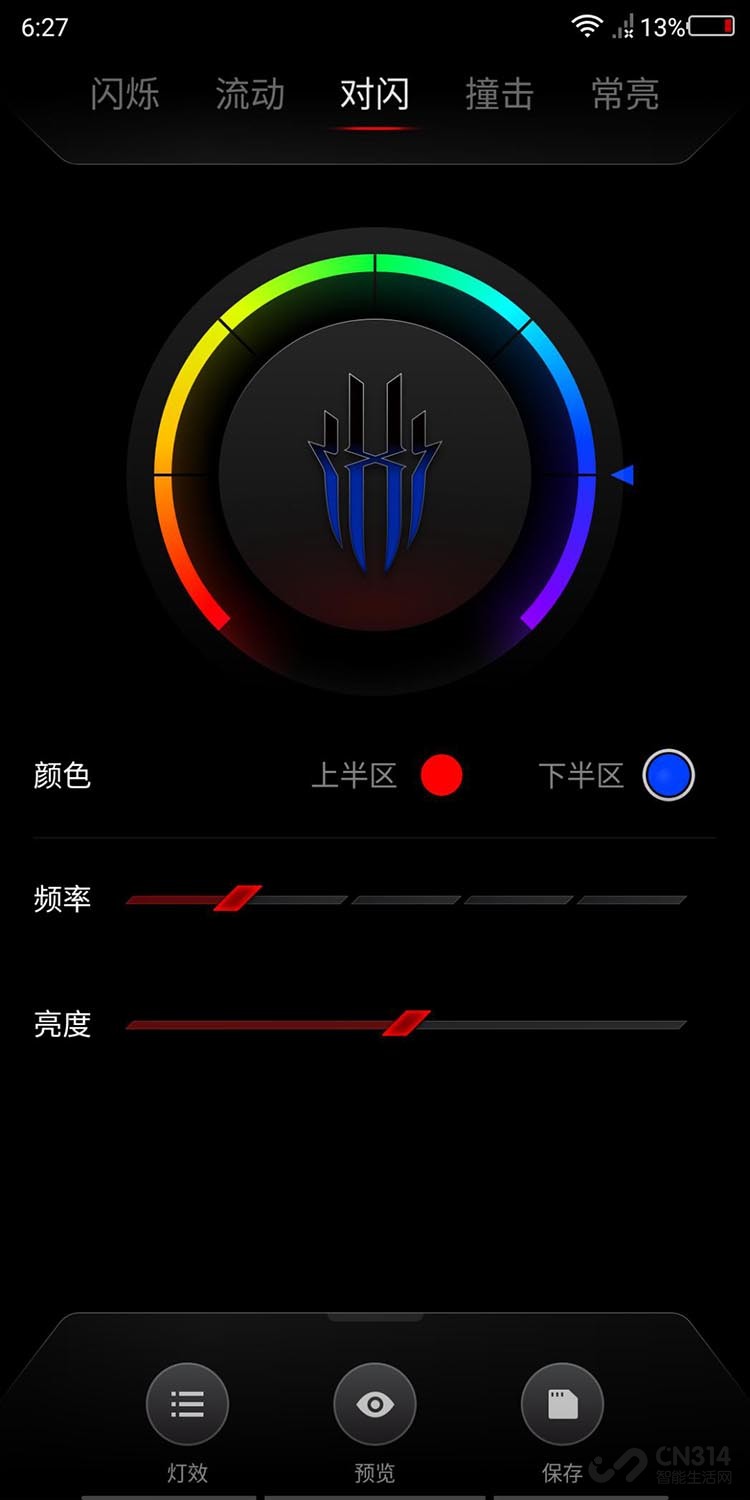Tap the 亮度 brightness slider handle
Image resolution: width=750 pixels, height=1500 pixels.
406,1023
